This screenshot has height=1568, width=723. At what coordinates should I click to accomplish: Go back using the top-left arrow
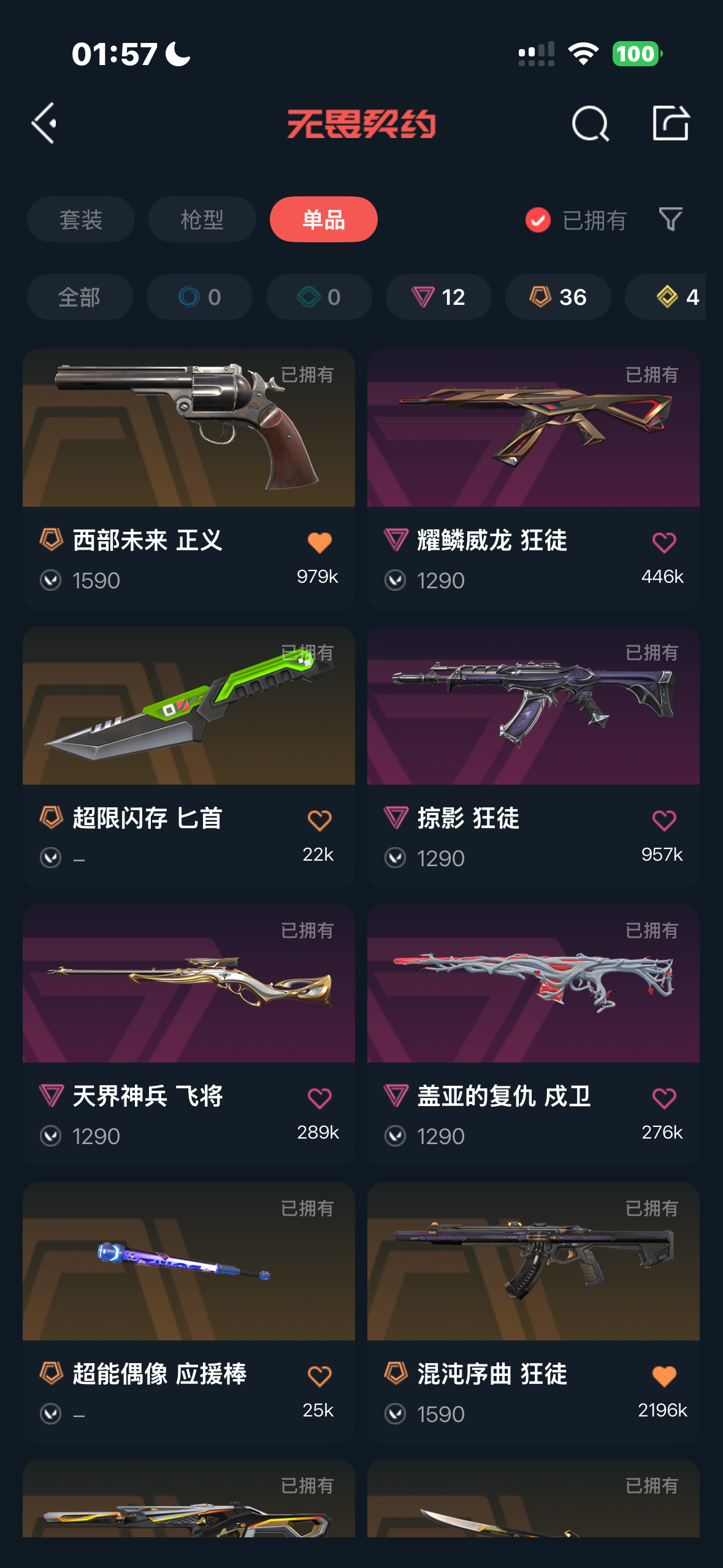point(44,123)
